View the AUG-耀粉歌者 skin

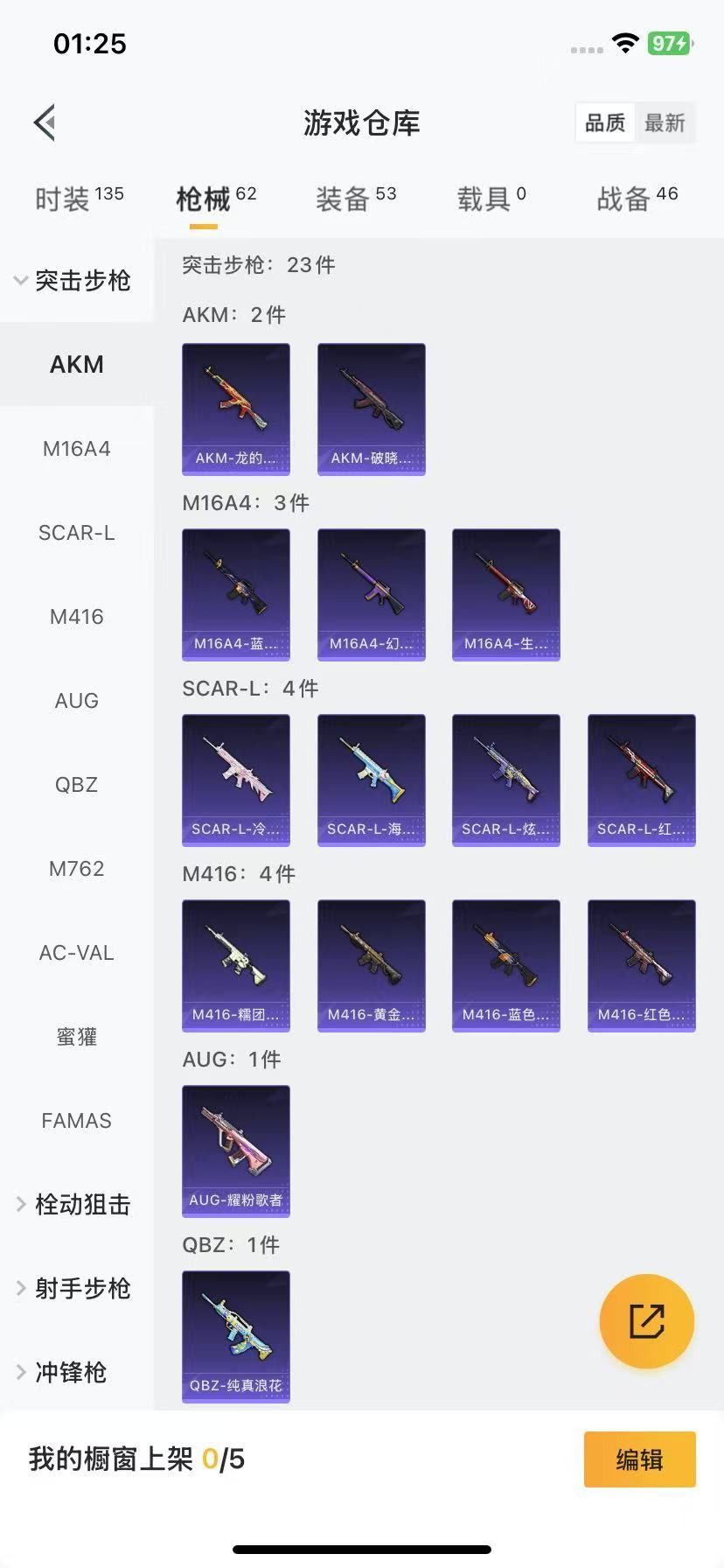click(x=236, y=1151)
